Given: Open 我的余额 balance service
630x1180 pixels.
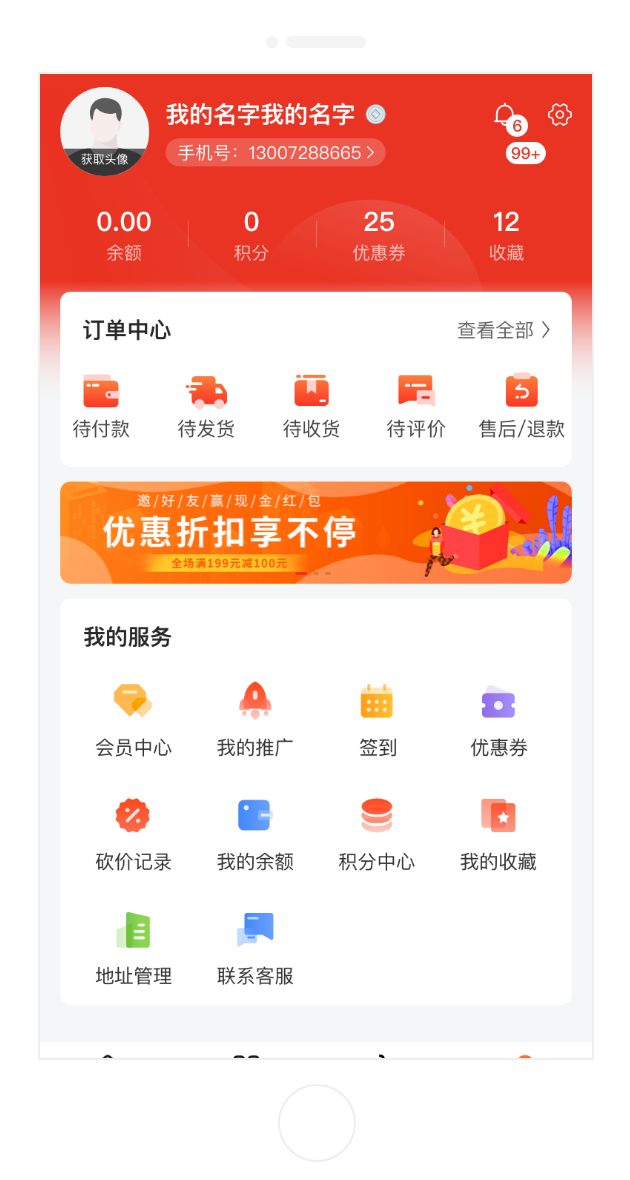Looking at the screenshot, I should pos(255,834).
